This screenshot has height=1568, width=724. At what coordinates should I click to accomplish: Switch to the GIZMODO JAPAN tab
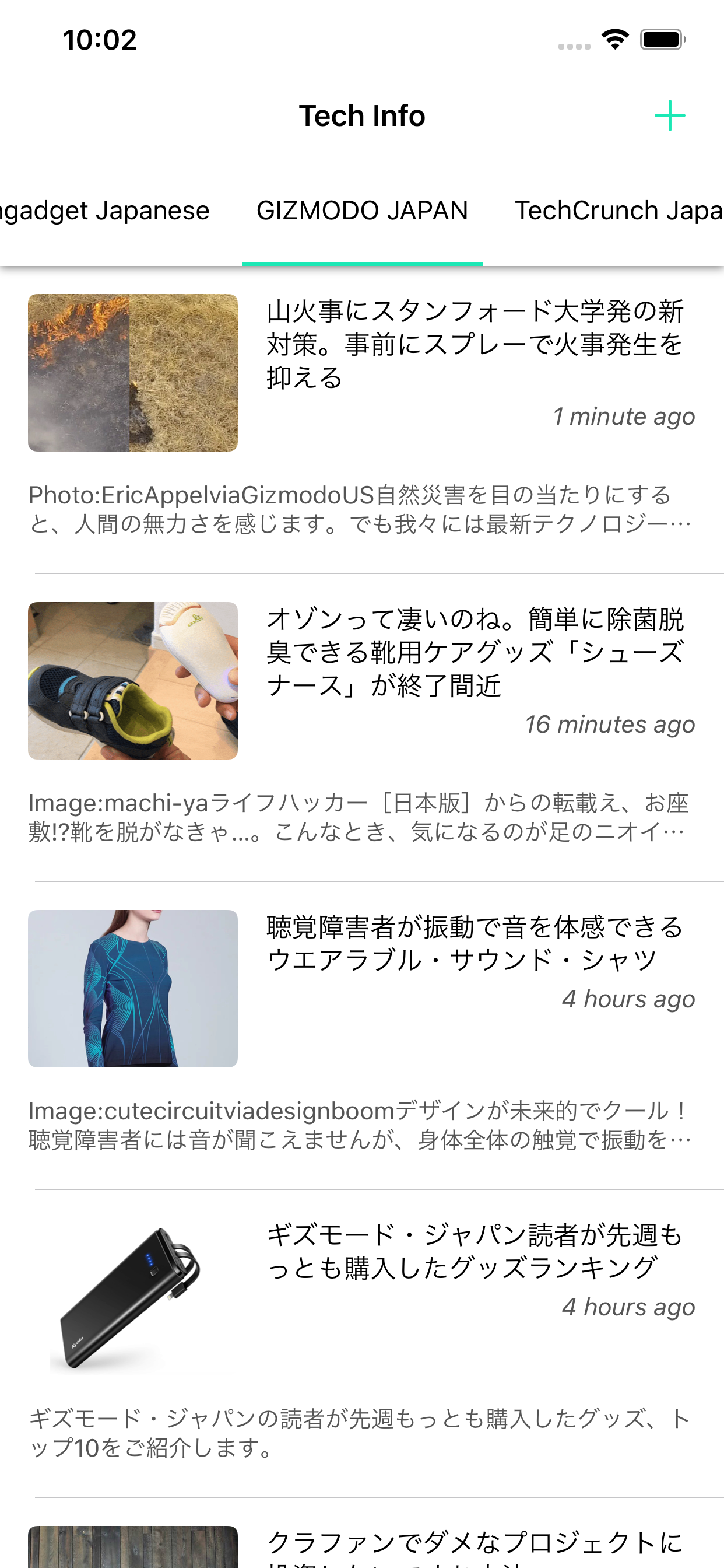362,211
